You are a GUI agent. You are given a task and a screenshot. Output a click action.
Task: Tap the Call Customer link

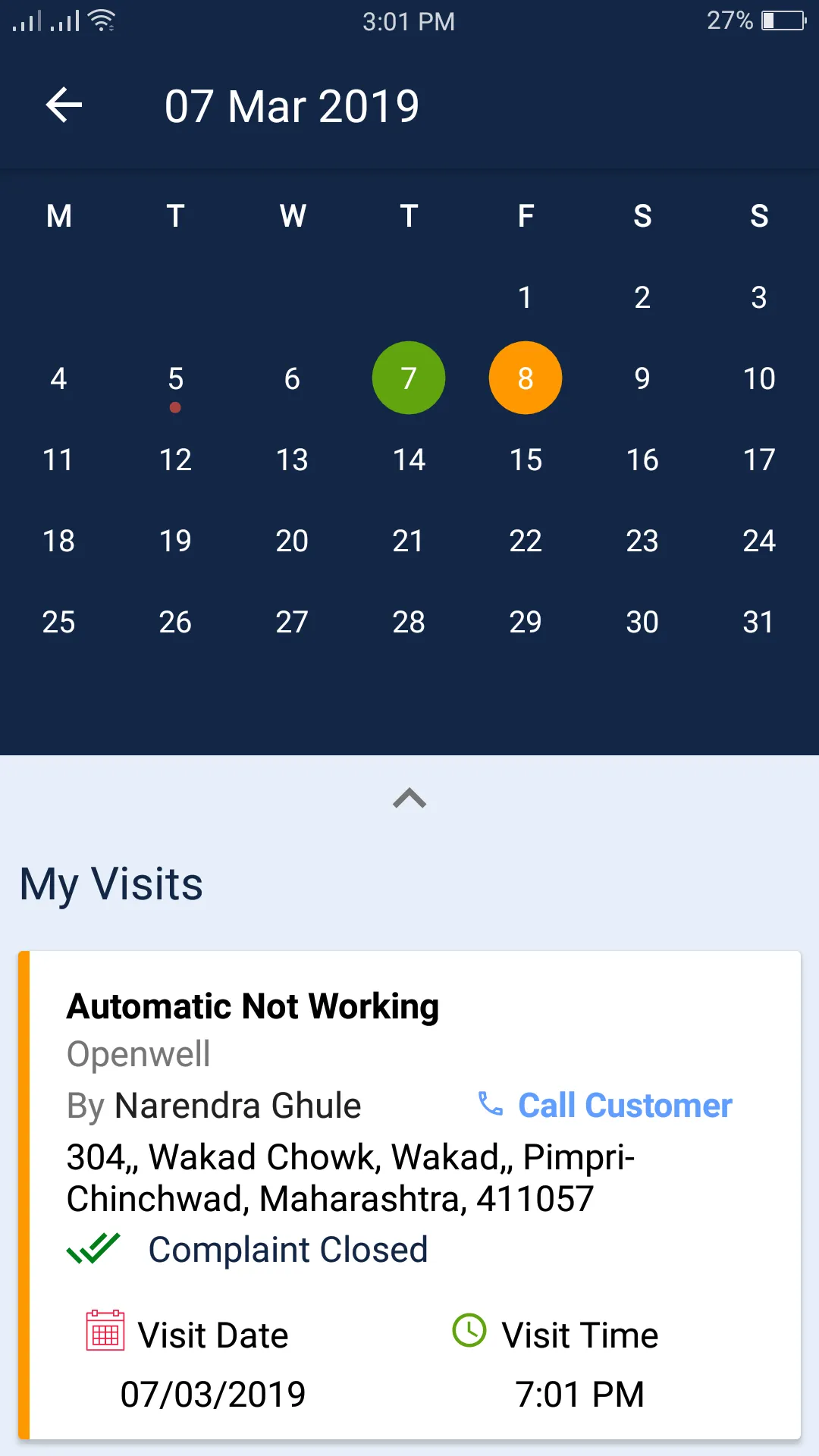pyautogui.click(x=623, y=1105)
